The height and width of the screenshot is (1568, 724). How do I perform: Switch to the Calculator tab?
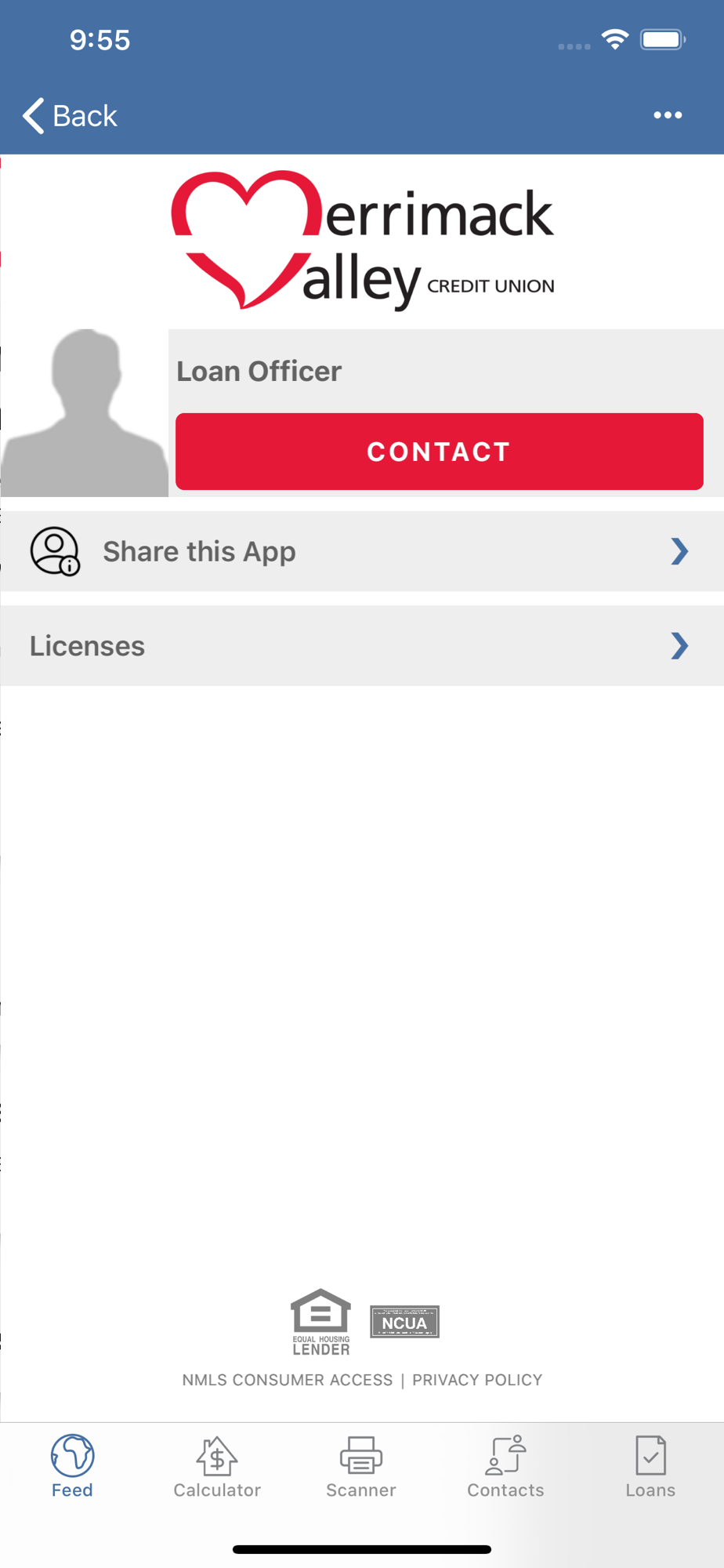click(217, 1467)
